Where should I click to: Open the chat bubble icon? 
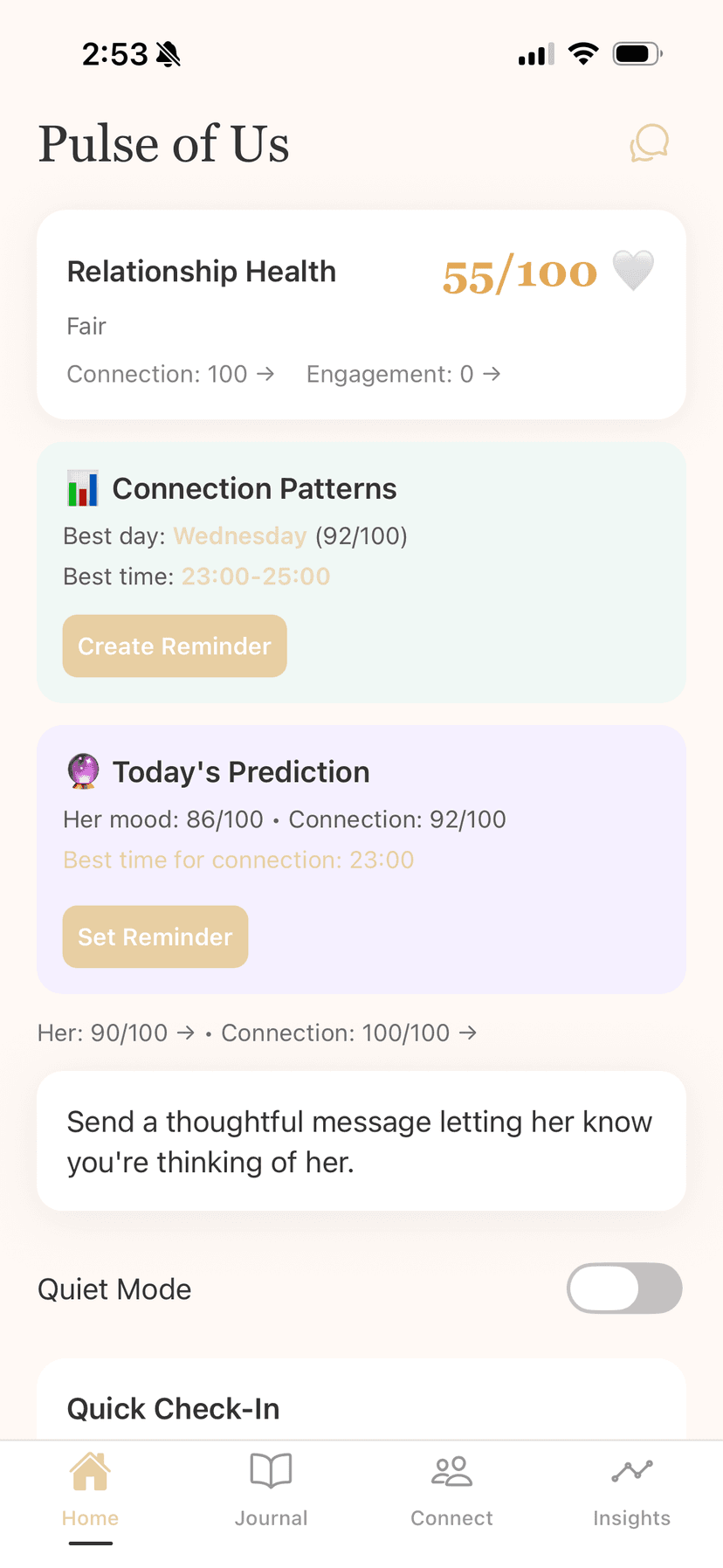click(x=649, y=142)
